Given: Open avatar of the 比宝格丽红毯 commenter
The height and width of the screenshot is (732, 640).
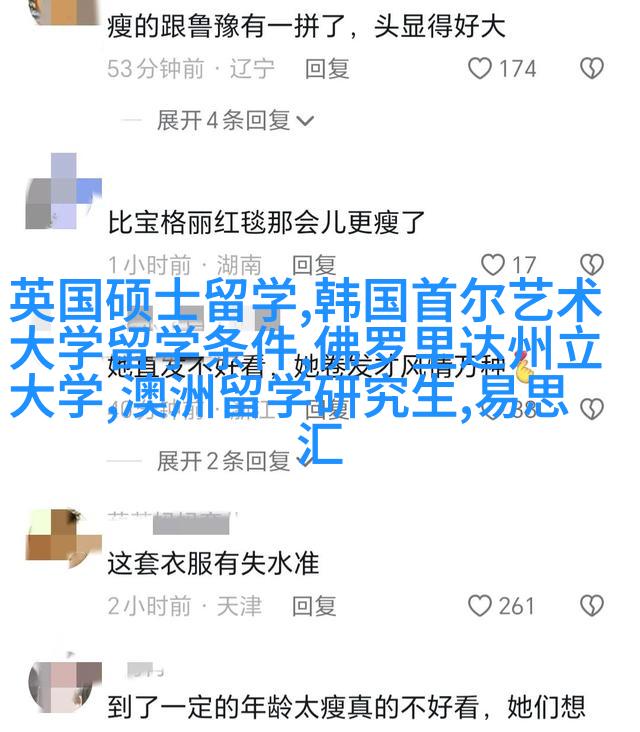Looking at the screenshot, I should pyautogui.click(x=63, y=191).
